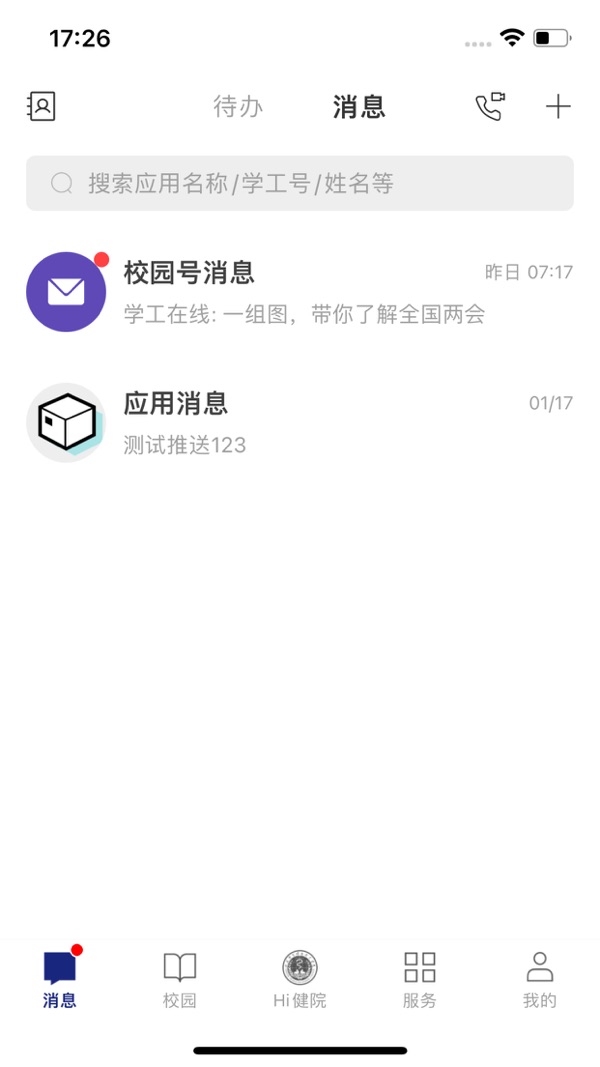Open the plus add menu
Viewport: 600px width, 1067px height.
point(559,107)
